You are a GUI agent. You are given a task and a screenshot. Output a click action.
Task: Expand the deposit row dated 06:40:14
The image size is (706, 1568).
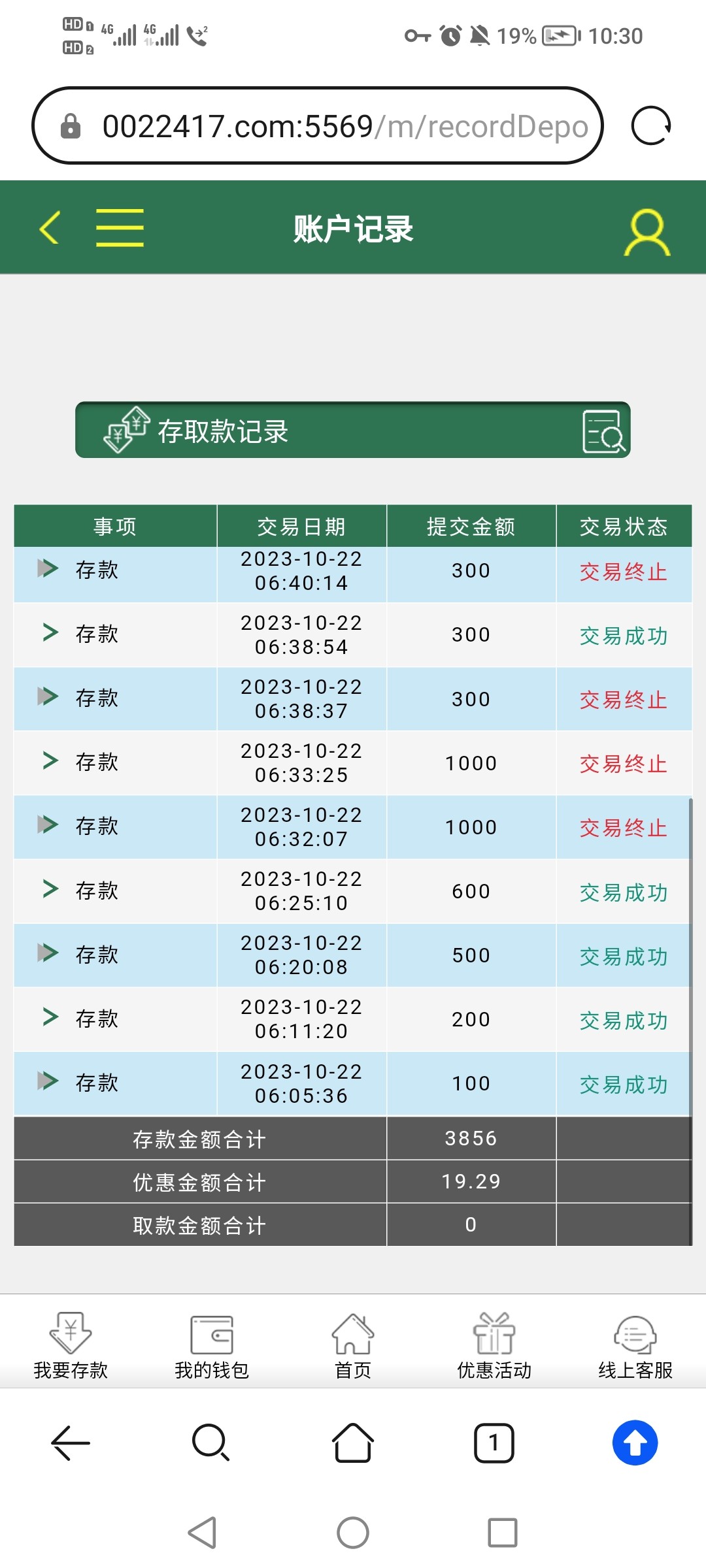48,568
